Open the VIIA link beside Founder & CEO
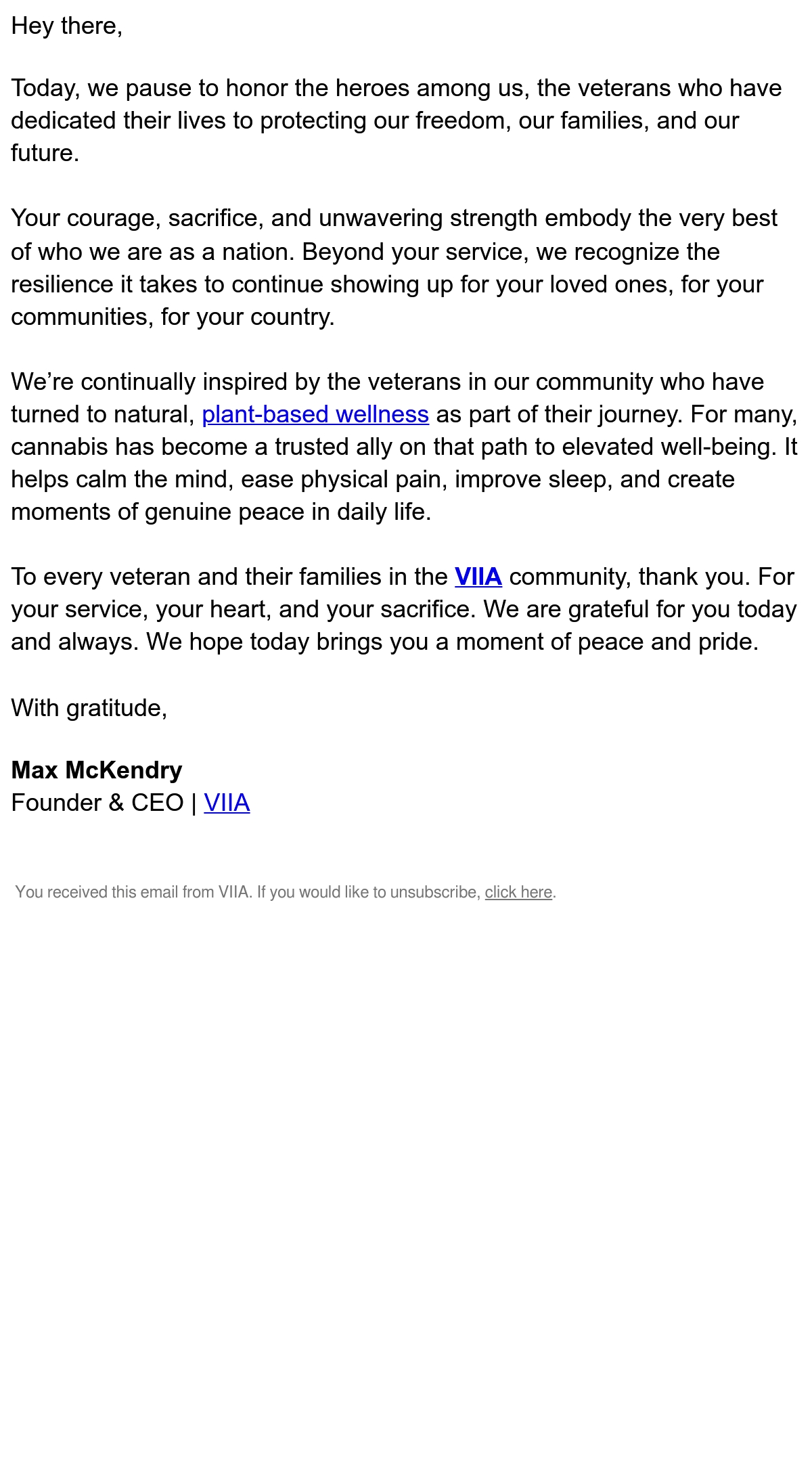The height and width of the screenshot is (1462, 812). pos(227,803)
